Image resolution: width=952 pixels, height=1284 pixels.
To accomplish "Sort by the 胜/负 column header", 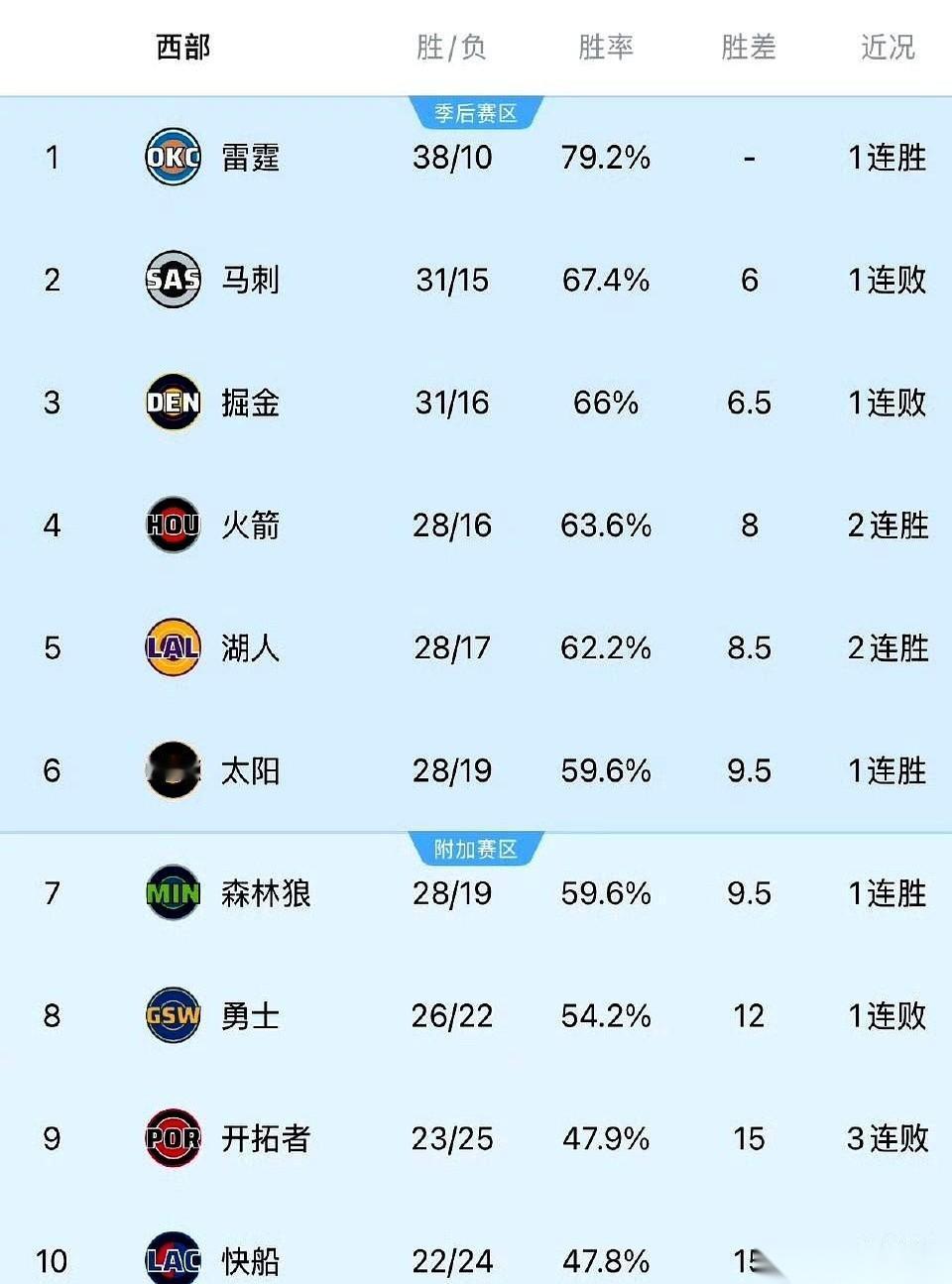I will (x=451, y=47).
